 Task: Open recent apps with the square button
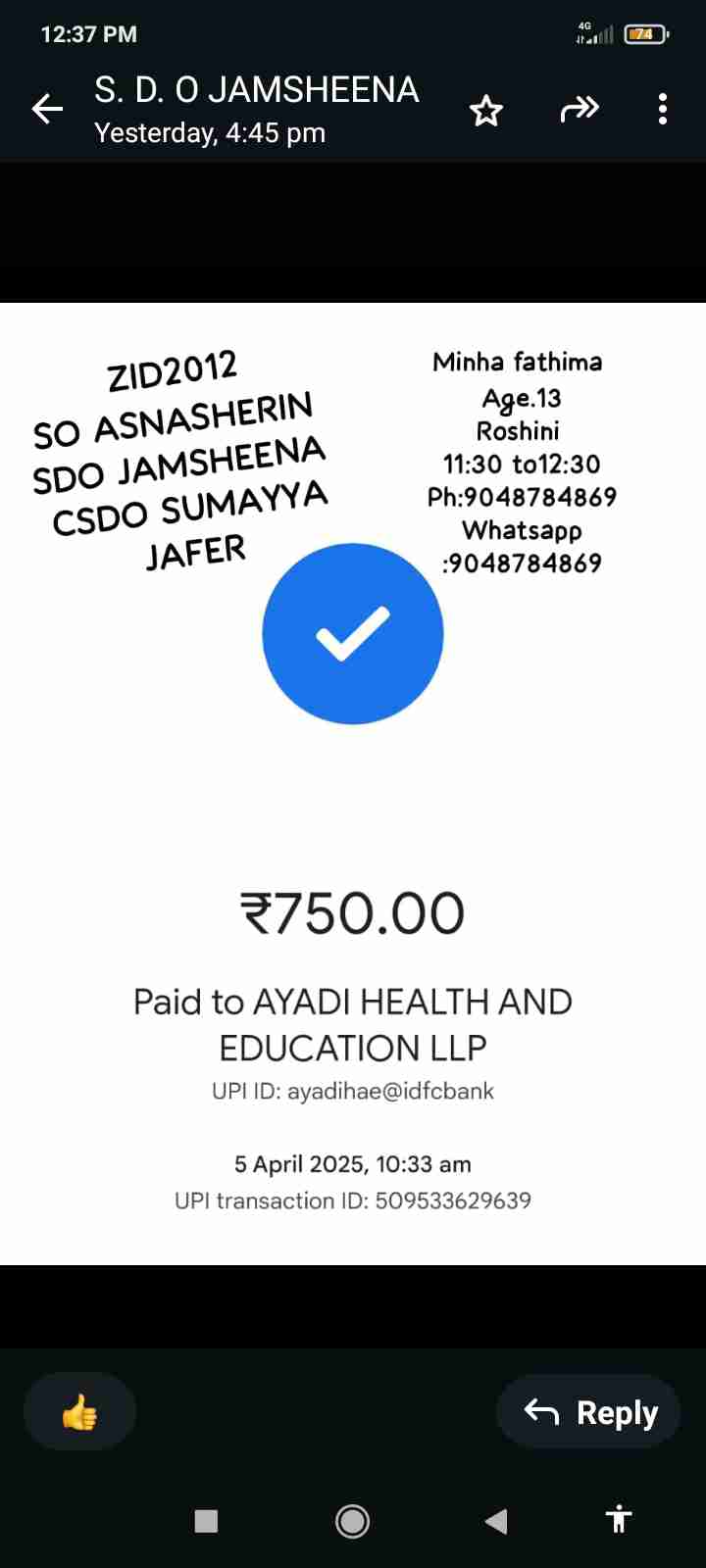tap(206, 1521)
